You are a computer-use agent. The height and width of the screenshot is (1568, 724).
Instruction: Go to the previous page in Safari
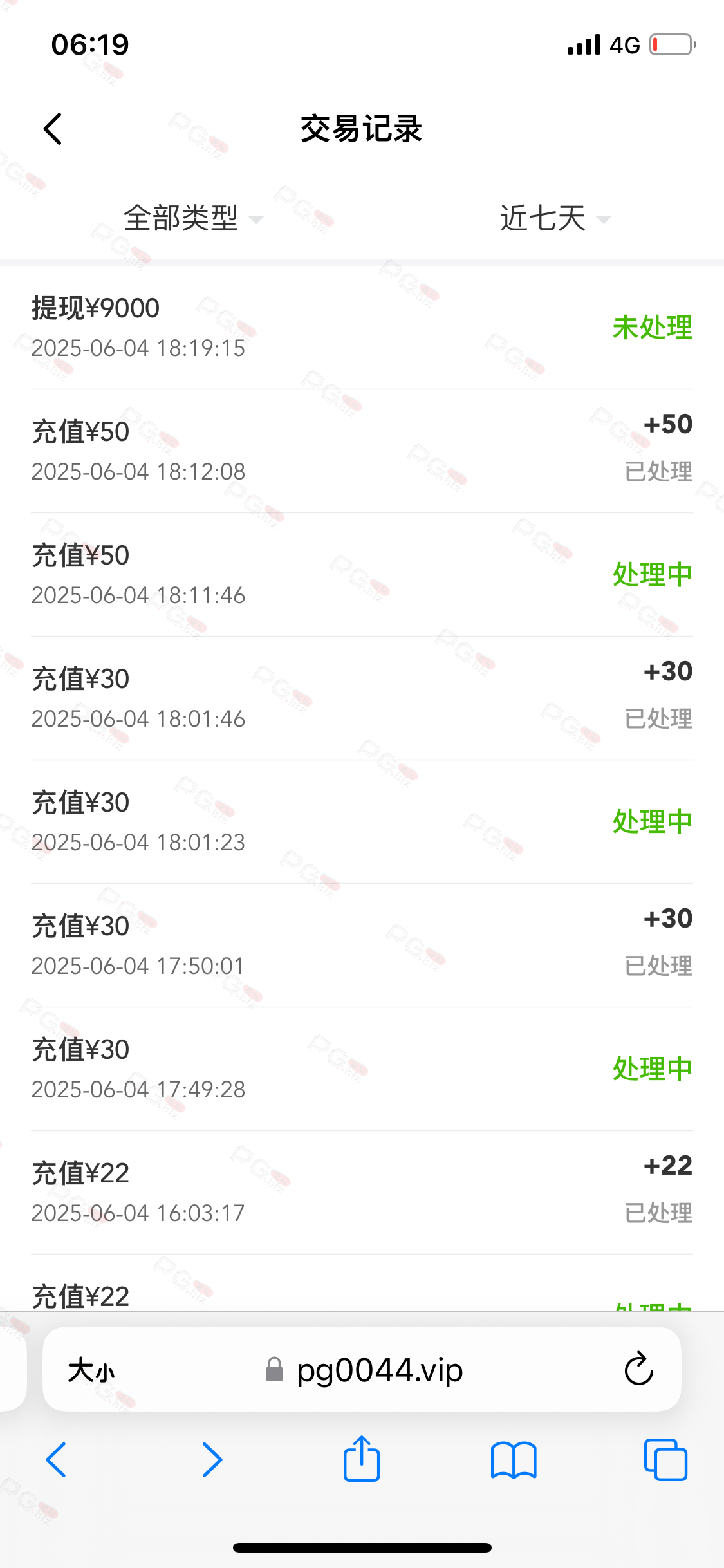tap(56, 1459)
